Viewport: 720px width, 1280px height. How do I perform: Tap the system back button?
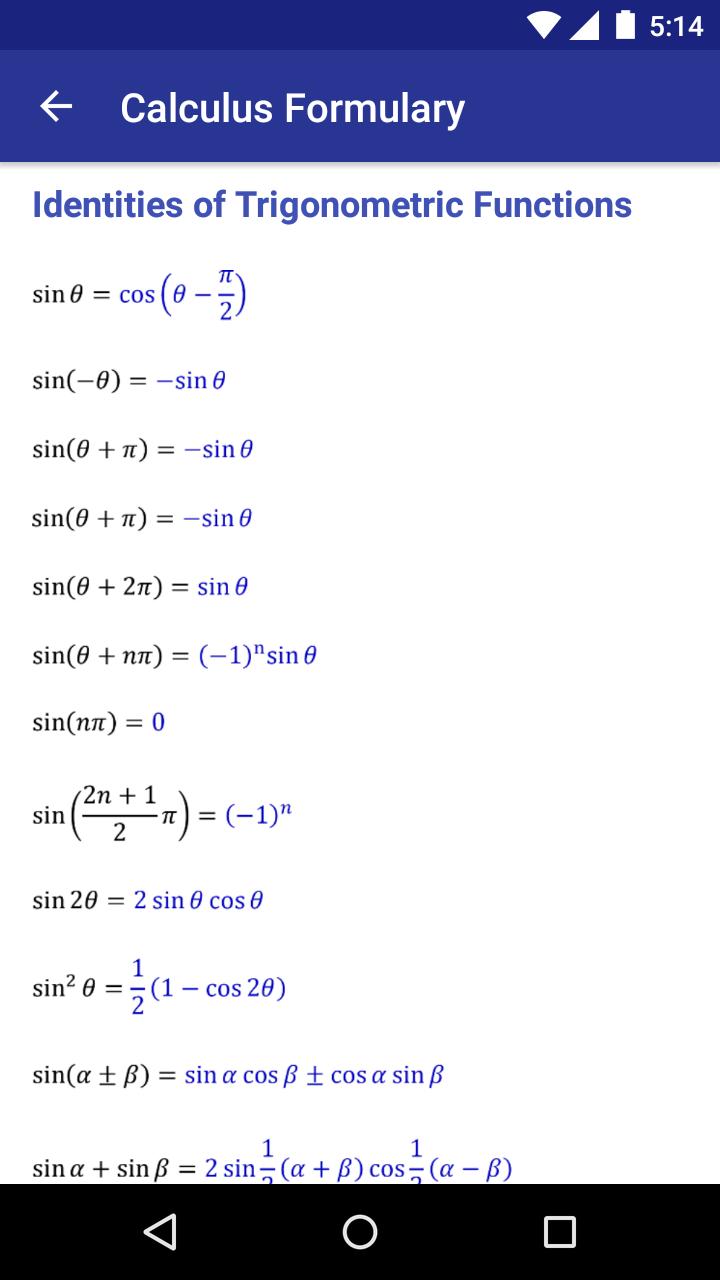[x=160, y=1231]
